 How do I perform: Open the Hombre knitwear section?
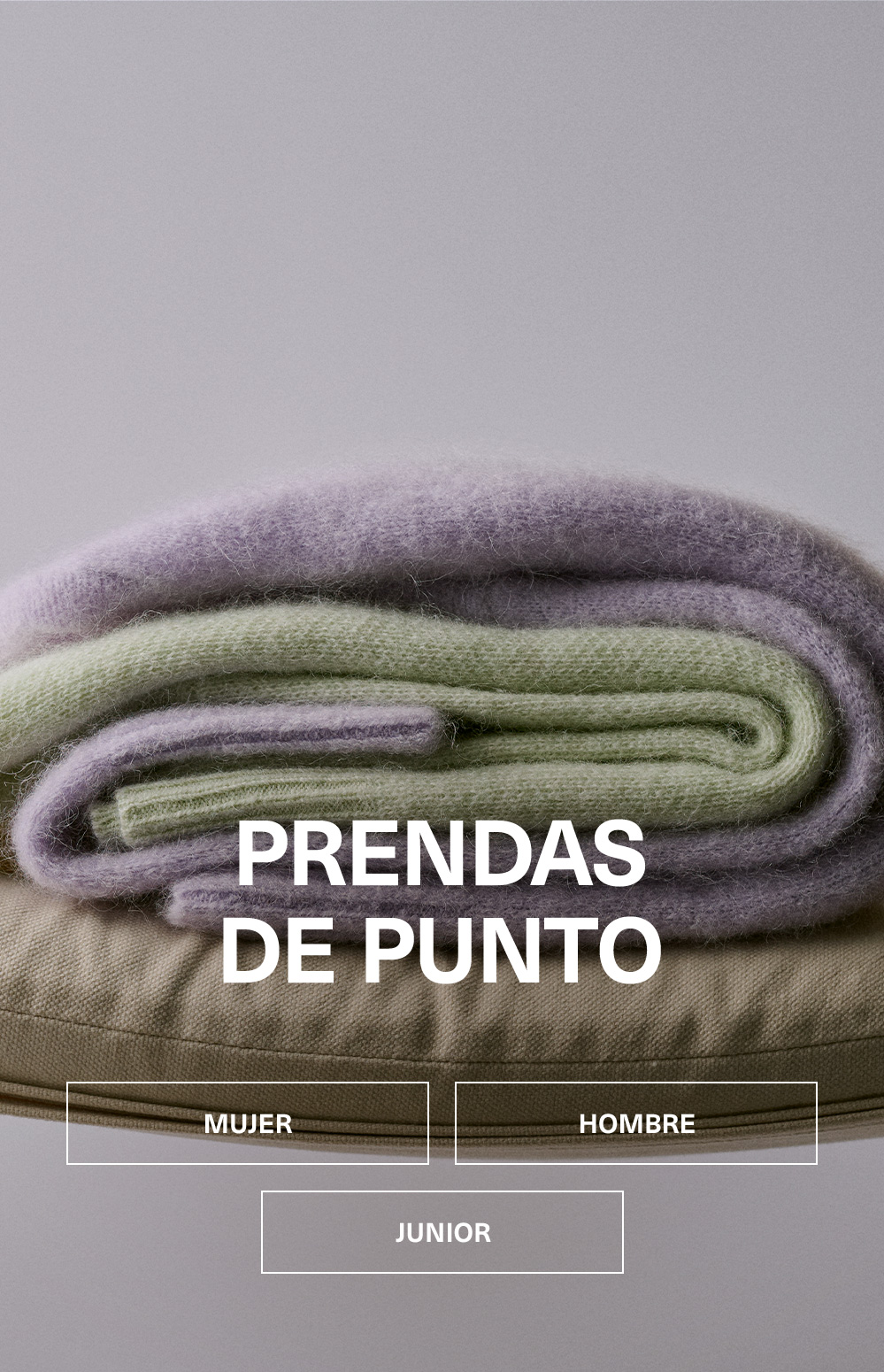point(635,1123)
